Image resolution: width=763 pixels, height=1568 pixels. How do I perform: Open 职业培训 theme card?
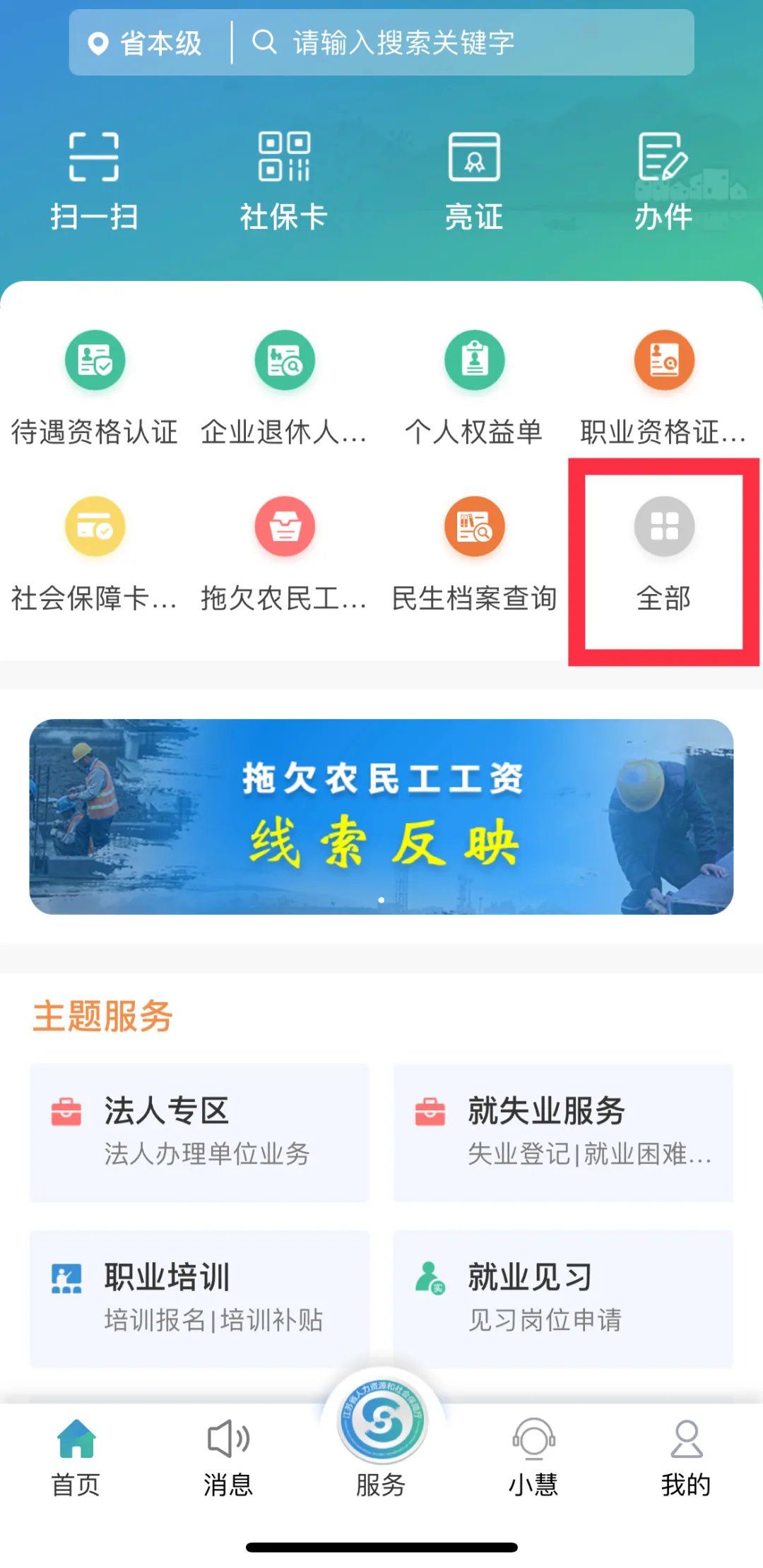199,1298
